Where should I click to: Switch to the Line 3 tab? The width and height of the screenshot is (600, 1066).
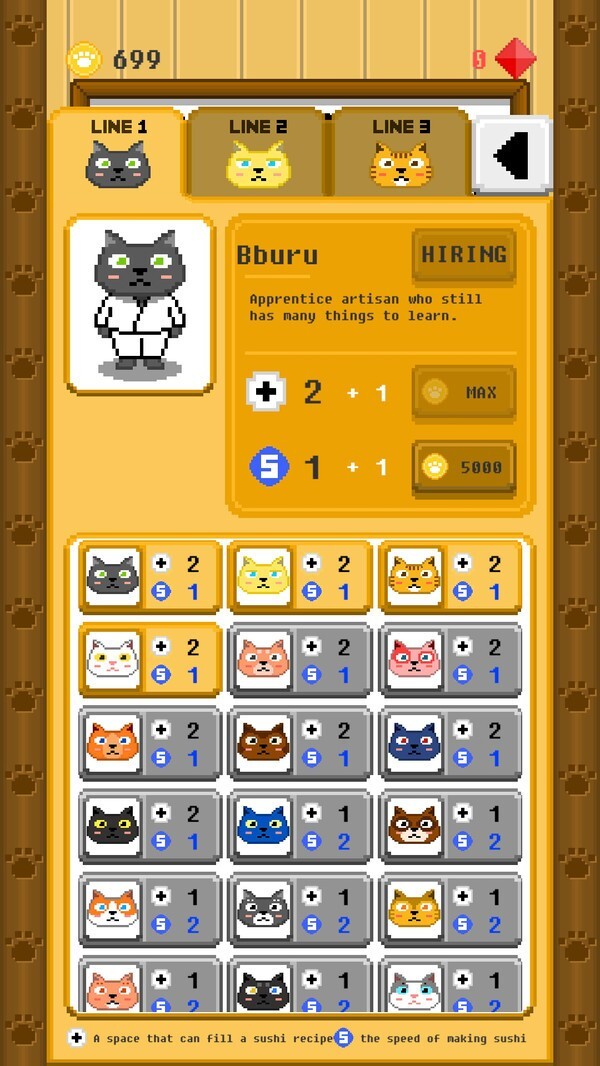tap(401, 153)
